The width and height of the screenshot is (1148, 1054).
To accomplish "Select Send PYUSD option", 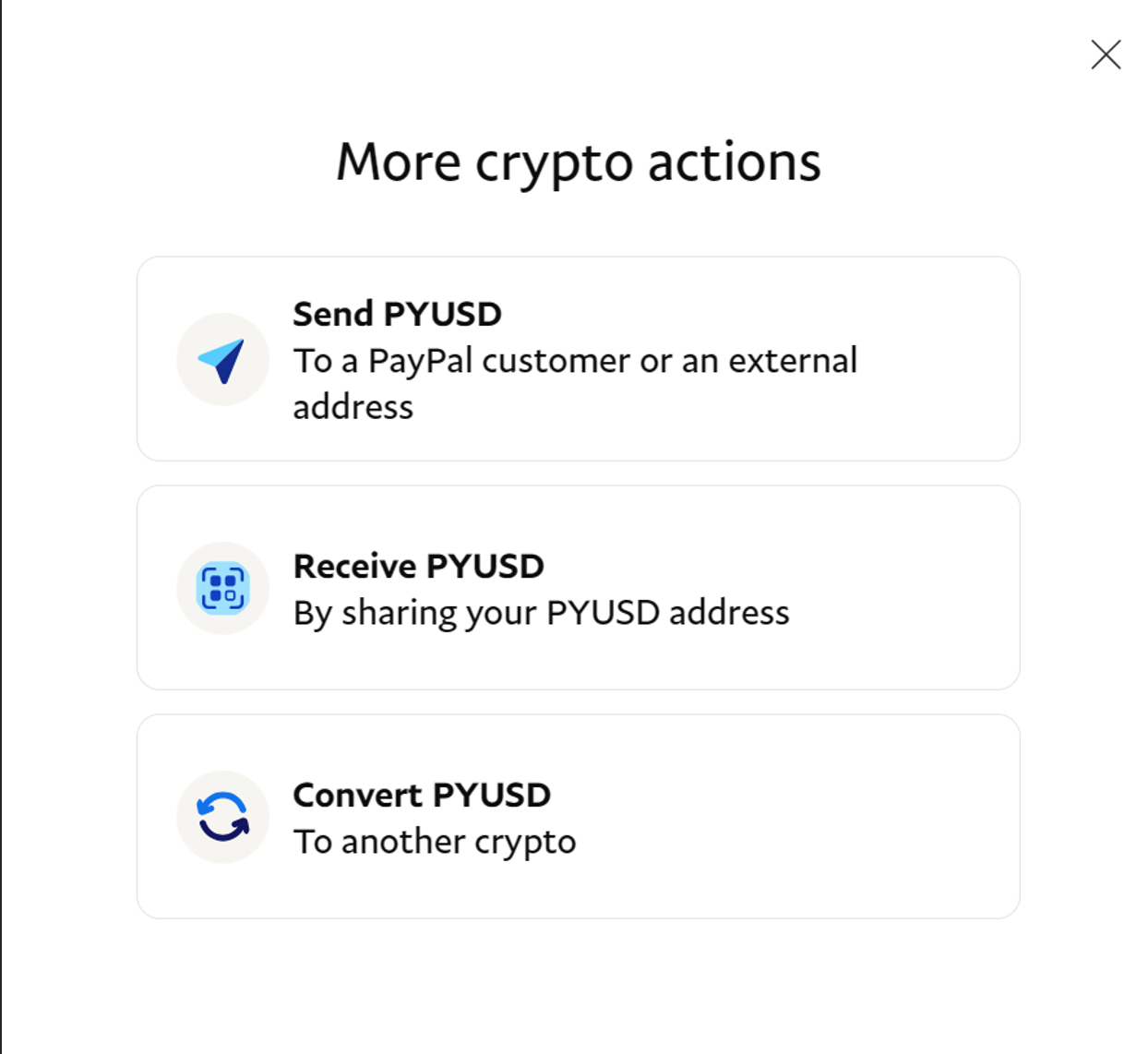I will click(x=578, y=359).
